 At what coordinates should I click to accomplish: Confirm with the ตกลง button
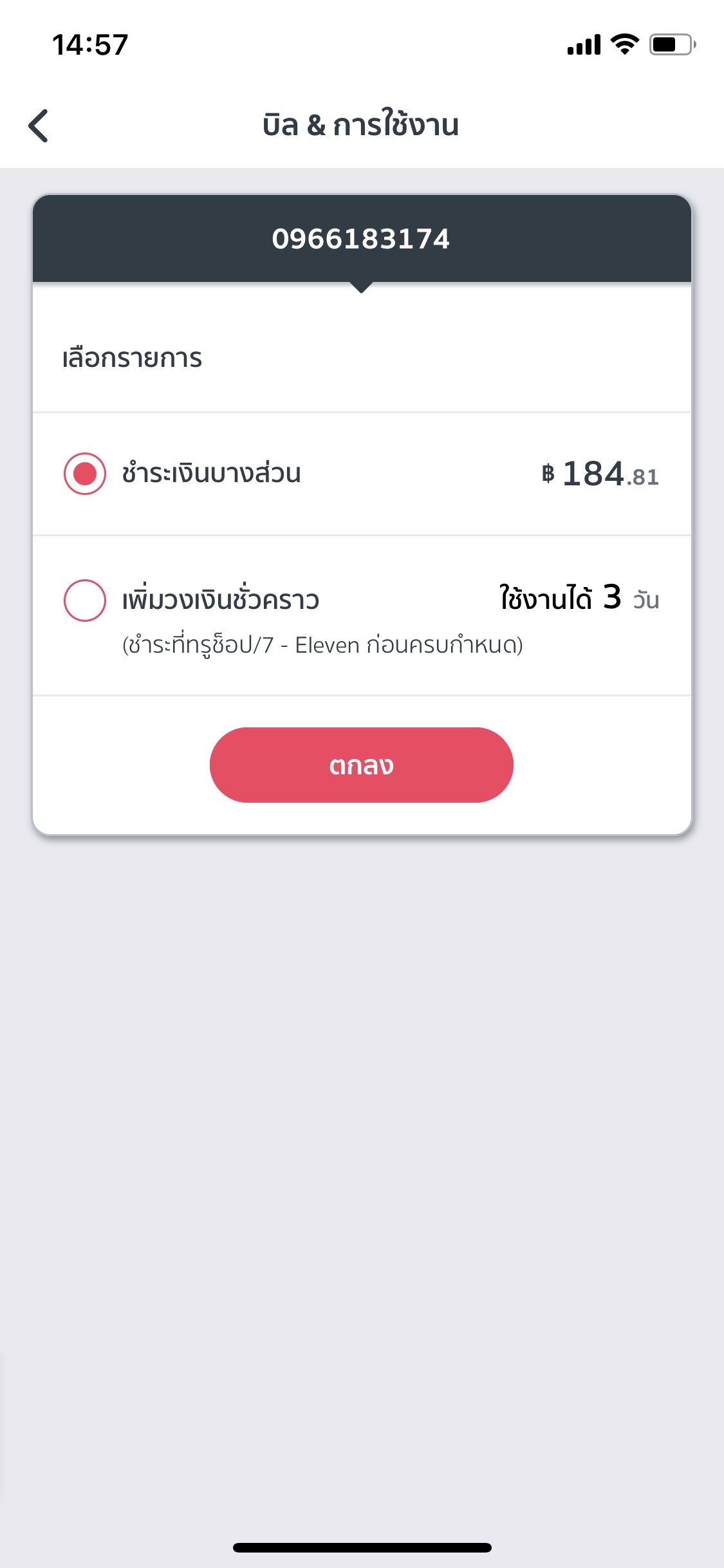(x=362, y=765)
